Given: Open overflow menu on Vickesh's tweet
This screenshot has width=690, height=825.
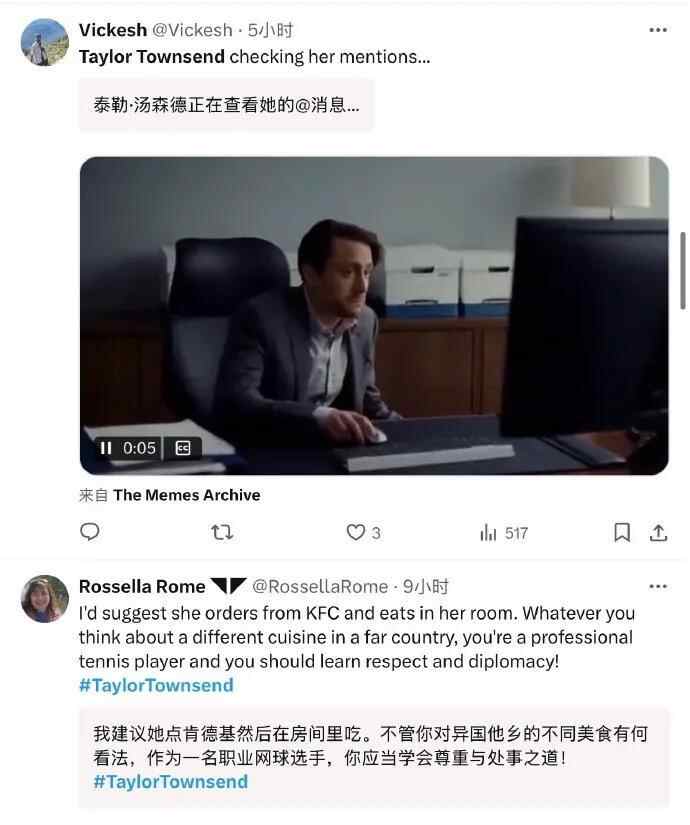Looking at the screenshot, I should [657, 30].
